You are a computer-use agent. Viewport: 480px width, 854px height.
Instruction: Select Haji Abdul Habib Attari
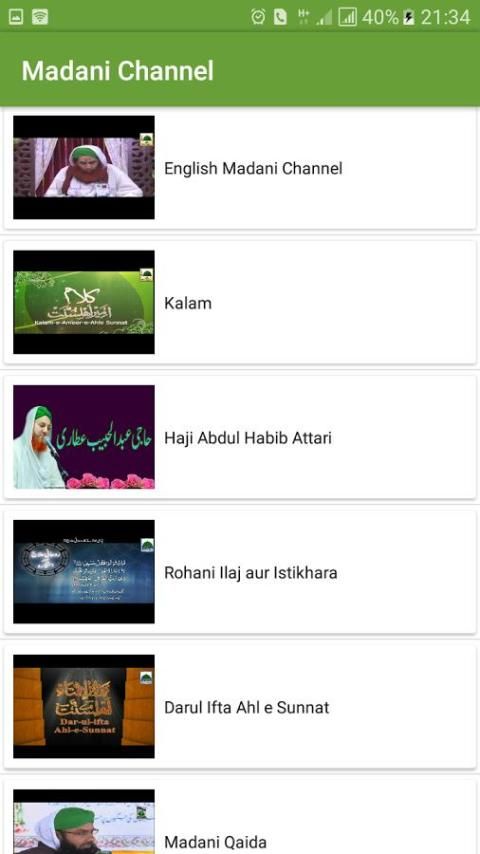pos(240,437)
